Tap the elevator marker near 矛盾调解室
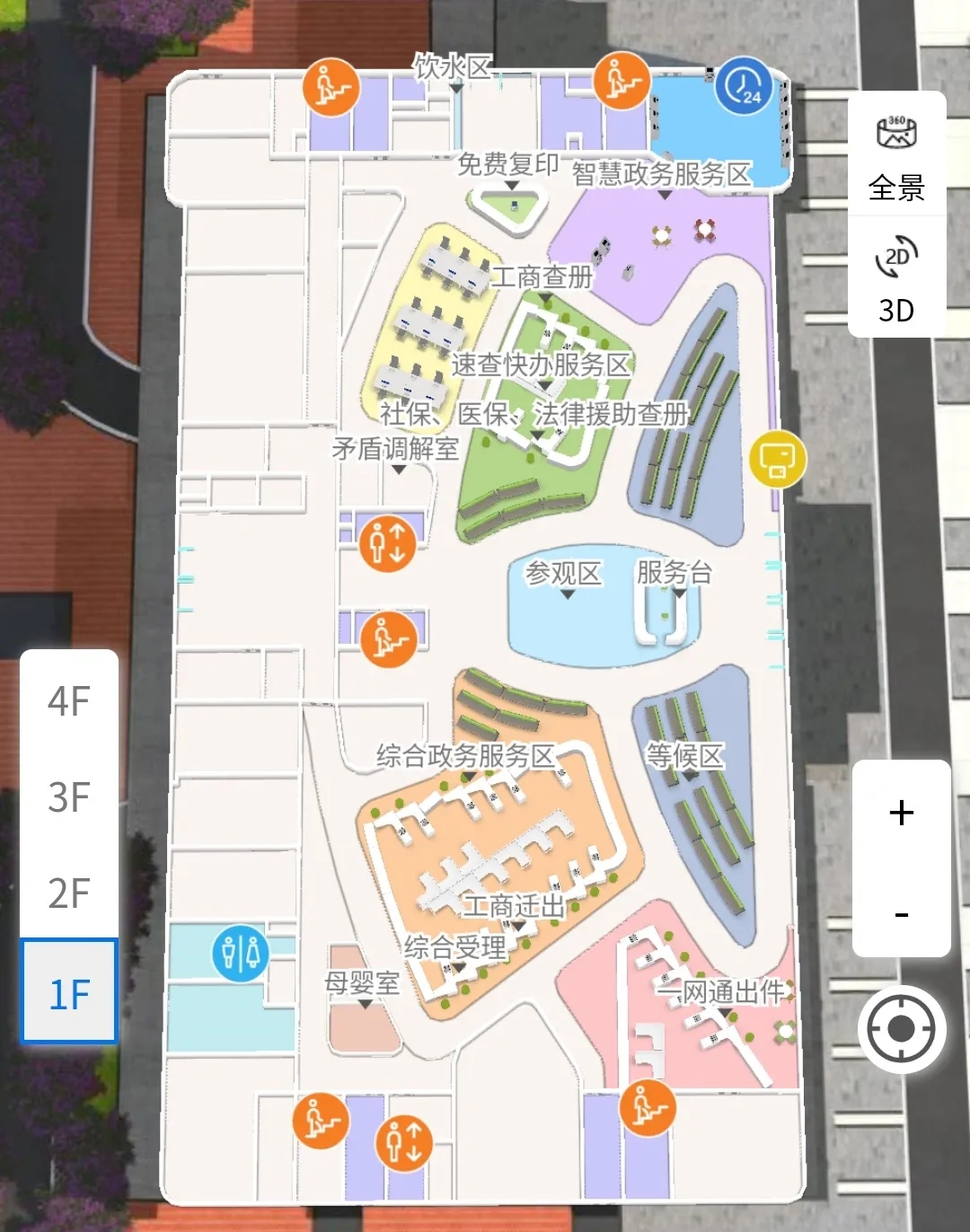 (387, 542)
